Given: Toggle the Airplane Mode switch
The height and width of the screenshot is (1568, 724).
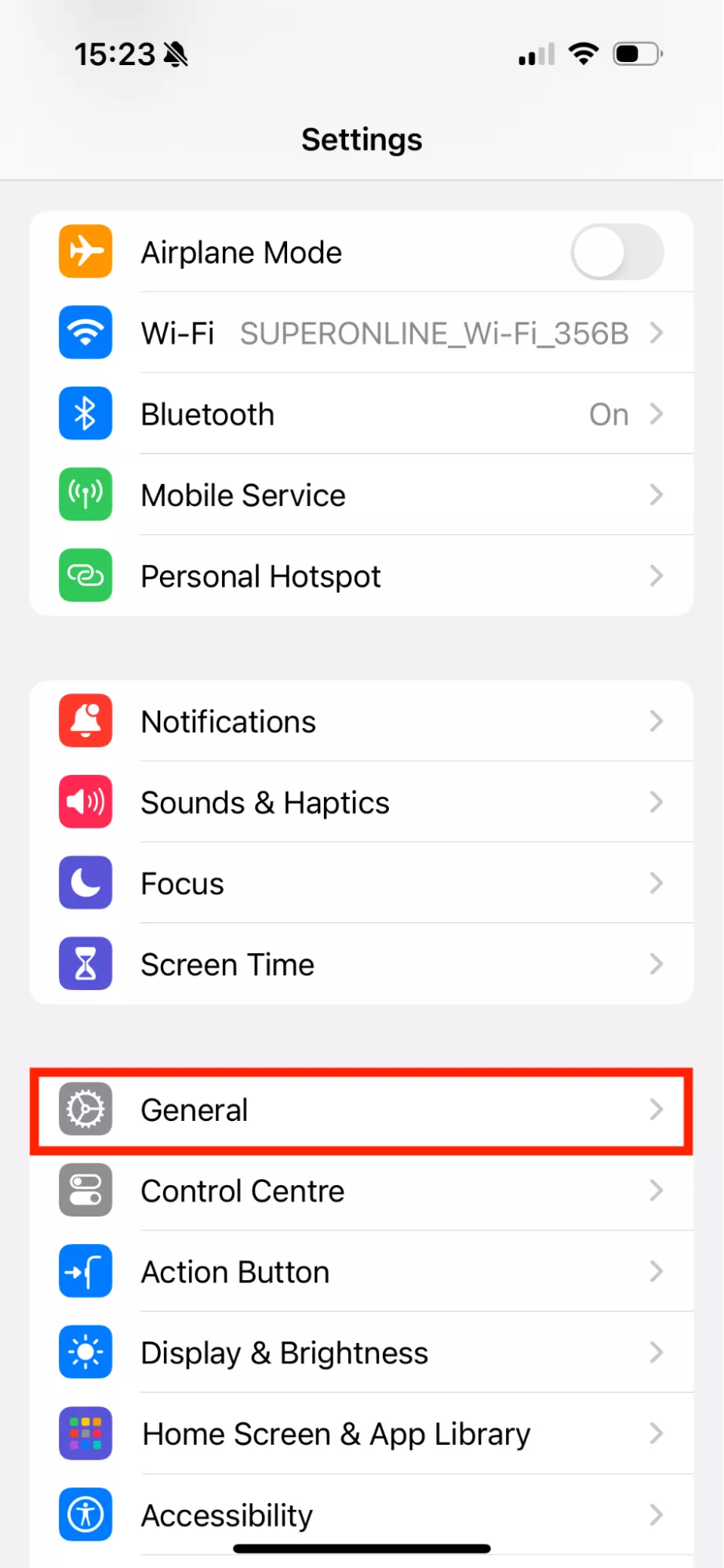Looking at the screenshot, I should (x=617, y=253).
